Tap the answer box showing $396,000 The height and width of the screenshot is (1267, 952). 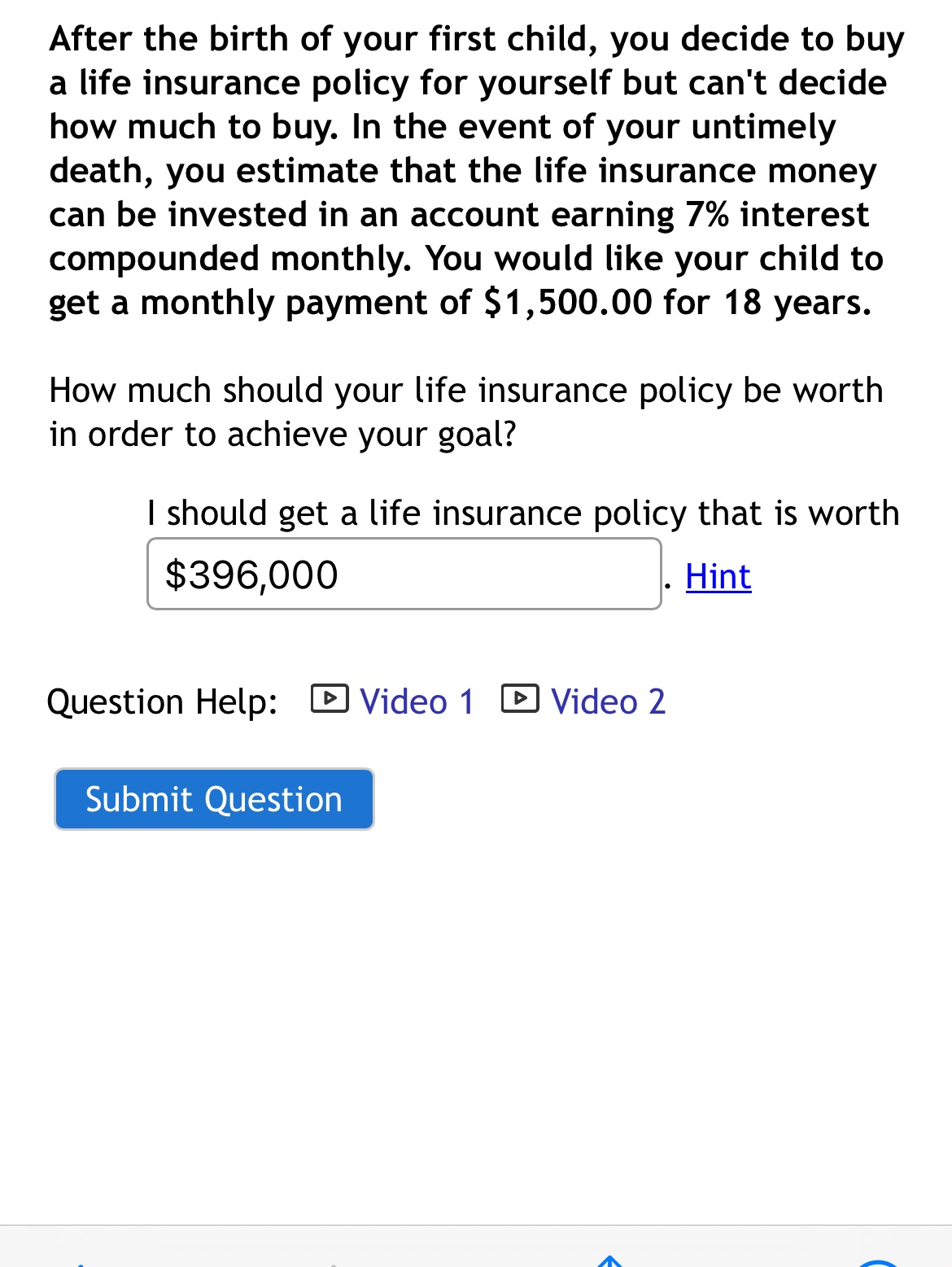click(404, 575)
